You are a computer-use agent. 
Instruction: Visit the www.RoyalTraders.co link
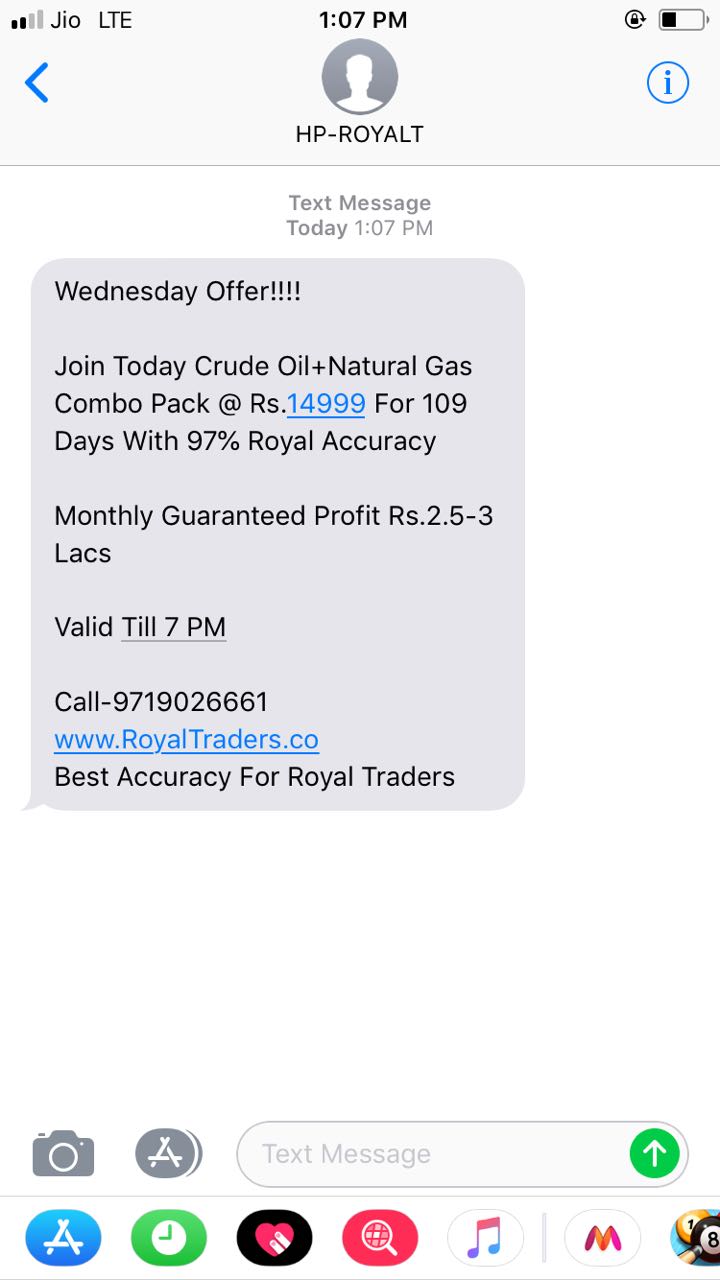[x=186, y=740]
